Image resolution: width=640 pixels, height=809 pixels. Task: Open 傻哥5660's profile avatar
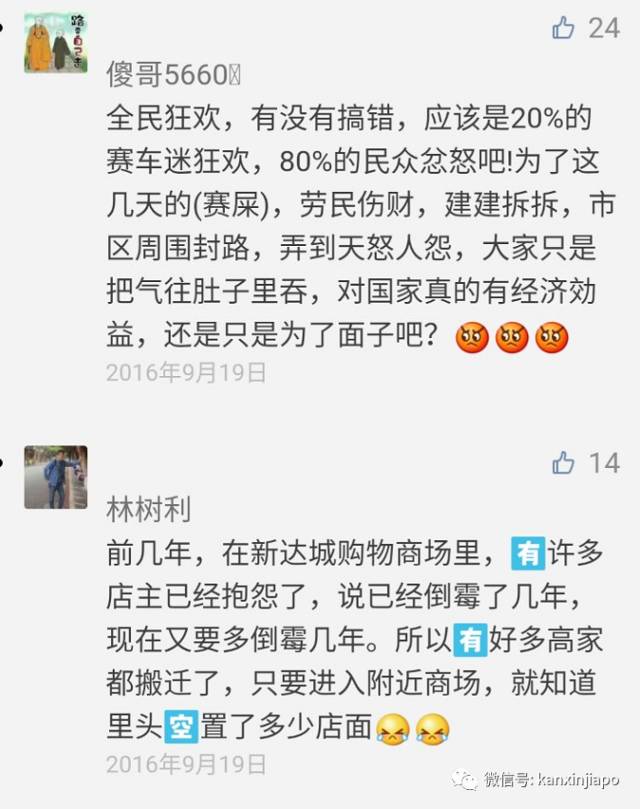click(55, 43)
